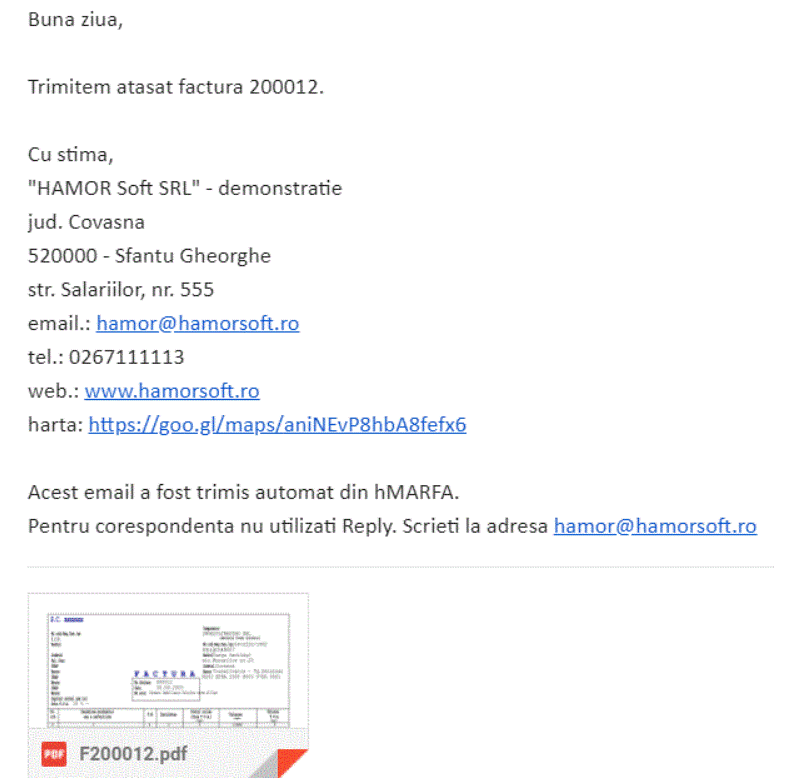
Task: Open the www.hamorsoft.ro website link
Action: pyautogui.click(x=172, y=391)
